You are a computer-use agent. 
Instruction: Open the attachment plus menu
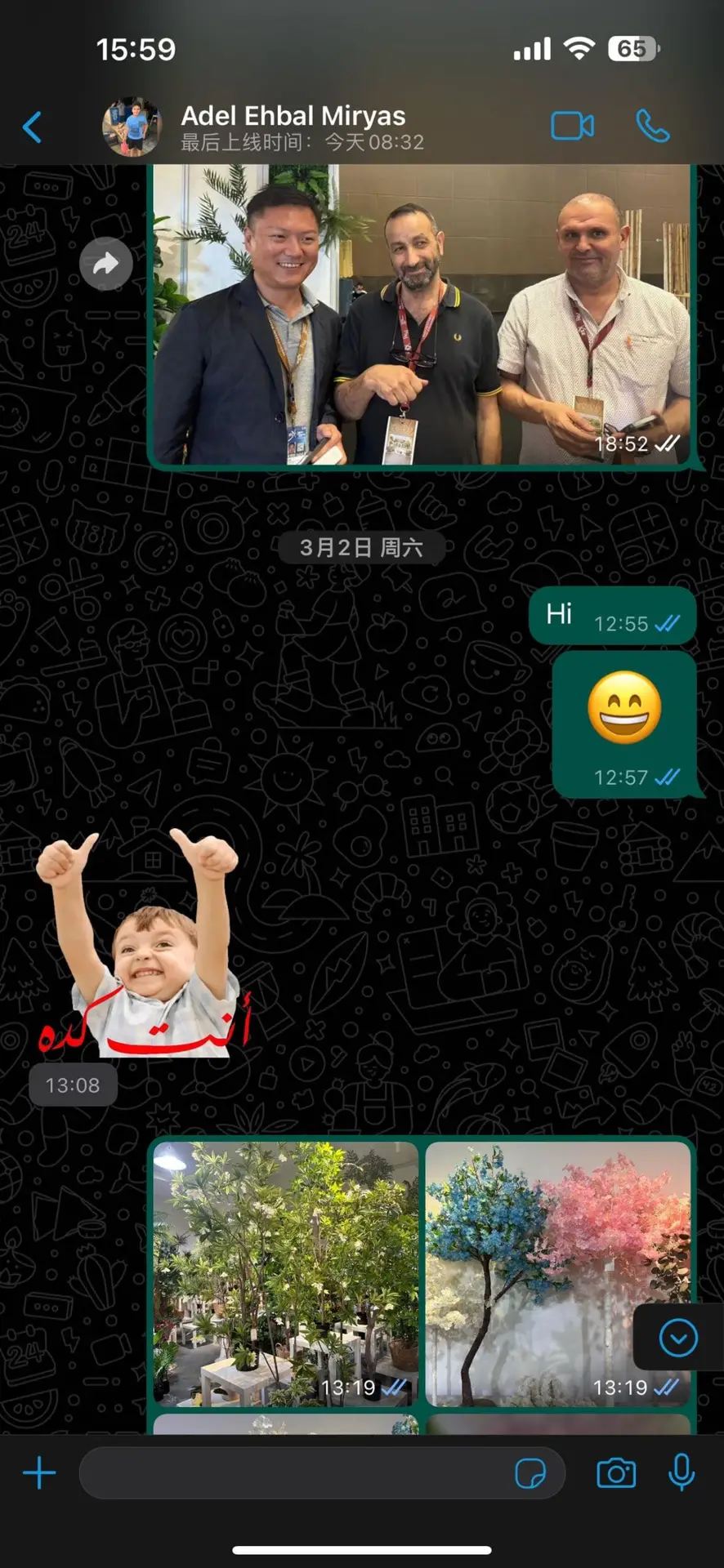tap(39, 1473)
